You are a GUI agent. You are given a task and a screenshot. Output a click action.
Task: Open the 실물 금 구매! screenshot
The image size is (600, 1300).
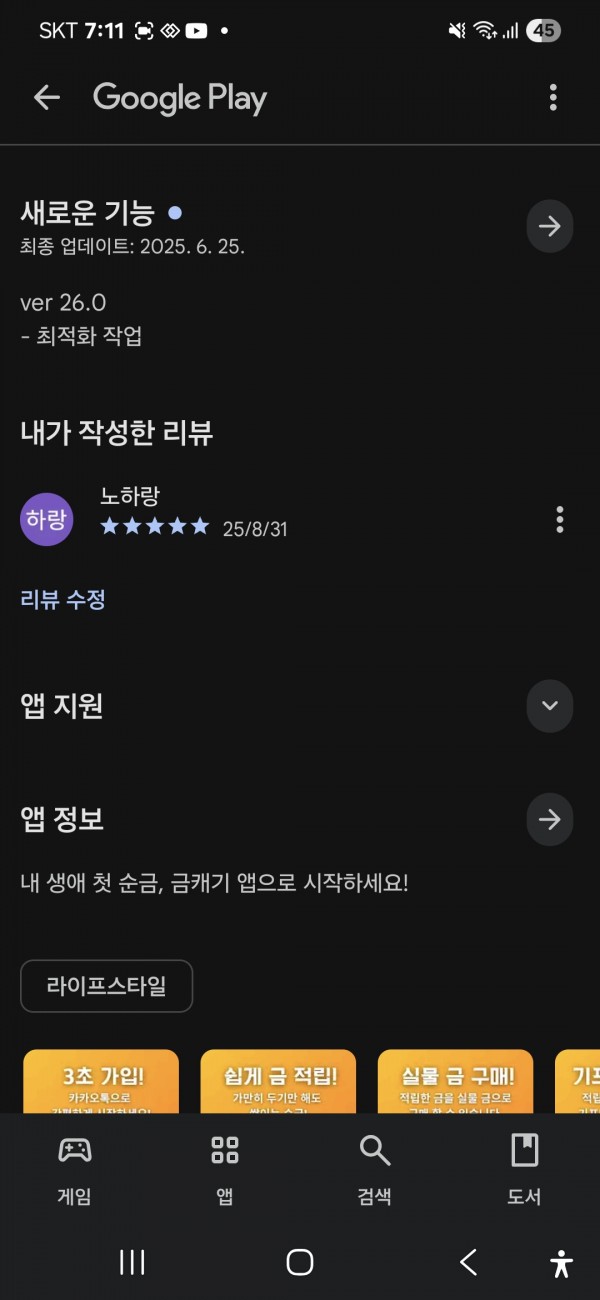pos(456,1081)
